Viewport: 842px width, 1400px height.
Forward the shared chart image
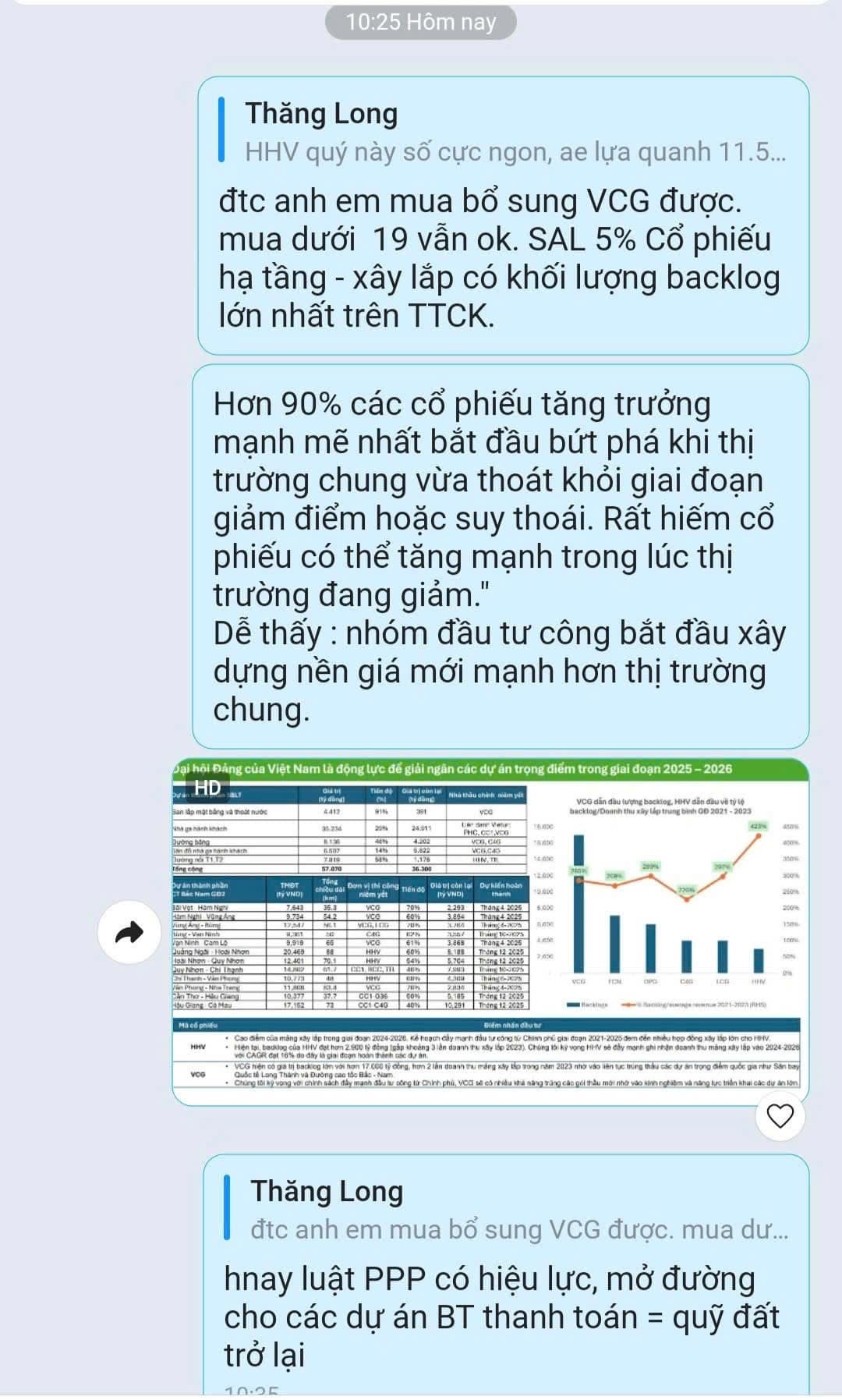129,932
